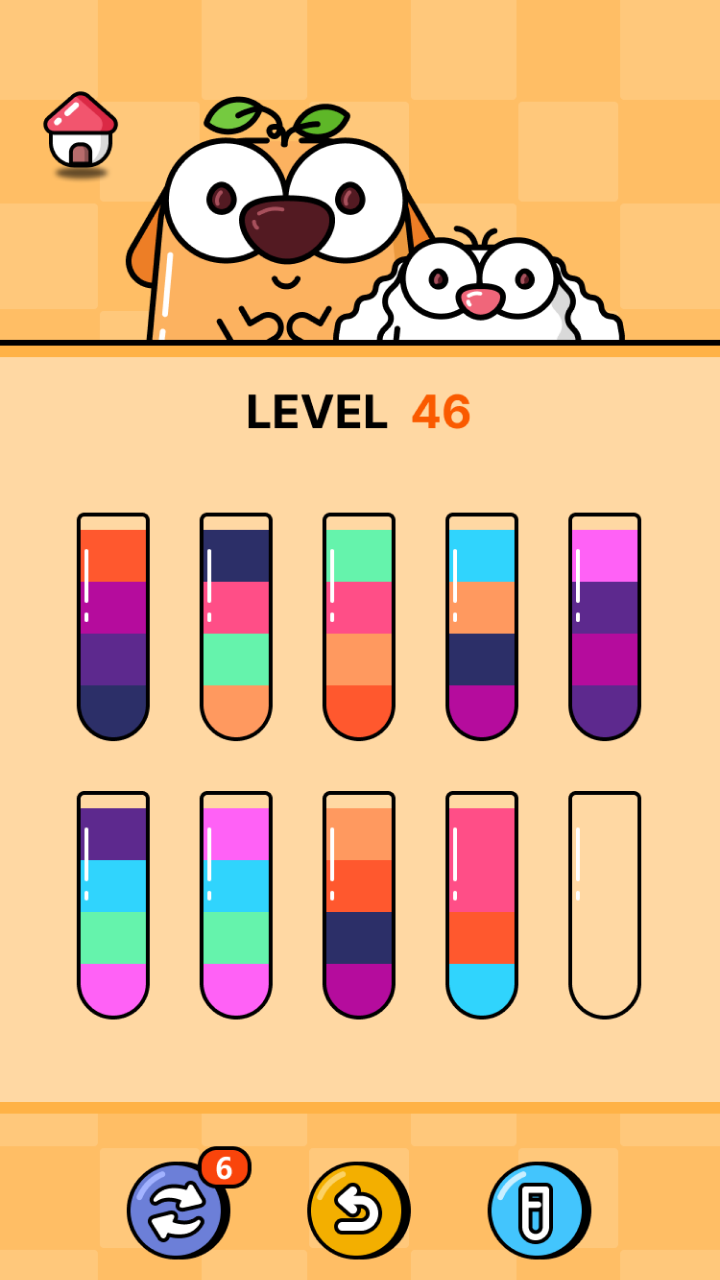Select the empty tube
The width and height of the screenshot is (720, 1280).
tap(604, 905)
